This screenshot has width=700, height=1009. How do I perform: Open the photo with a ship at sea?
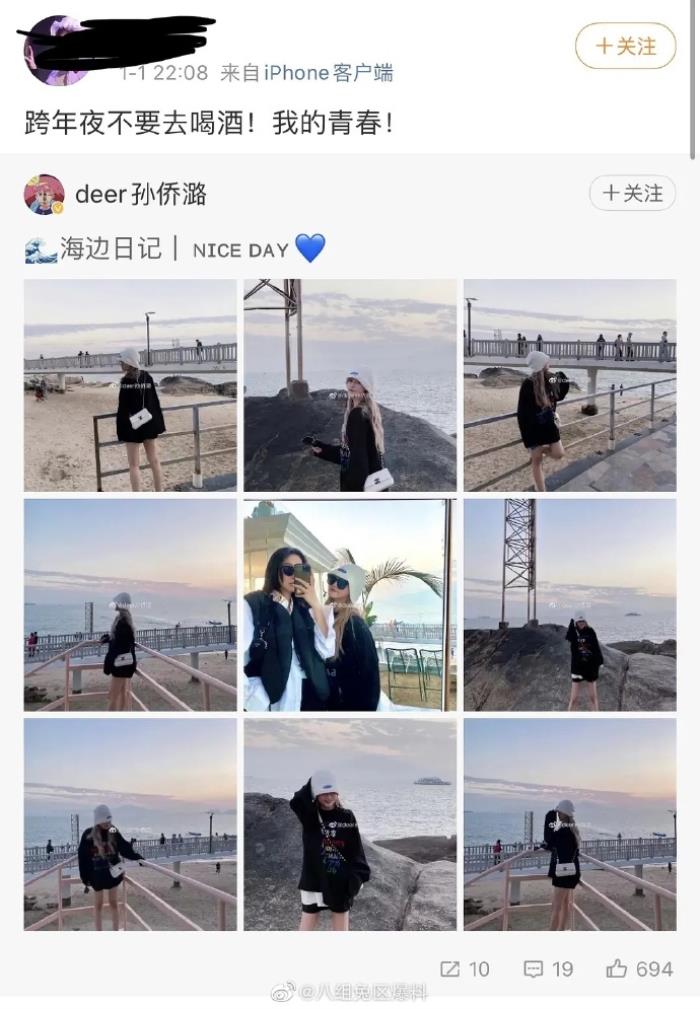[x=350, y=825]
